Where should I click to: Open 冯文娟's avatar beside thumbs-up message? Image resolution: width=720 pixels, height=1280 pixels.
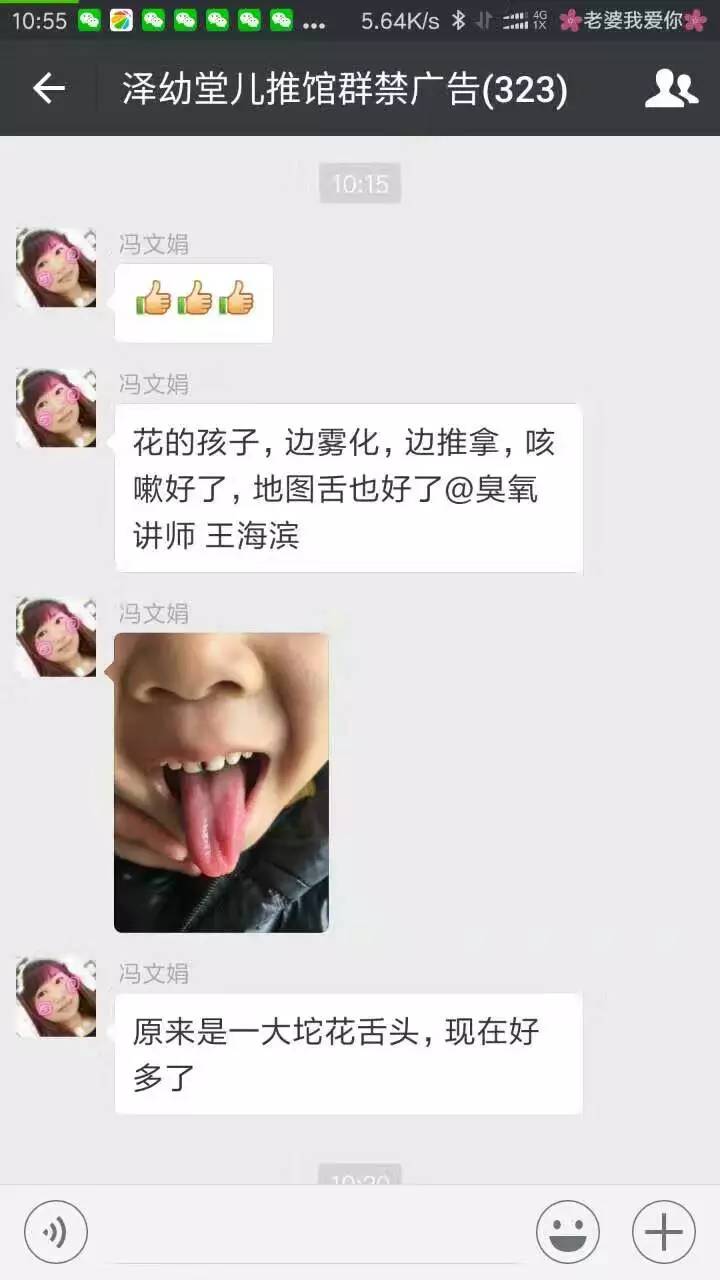pos(56,267)
